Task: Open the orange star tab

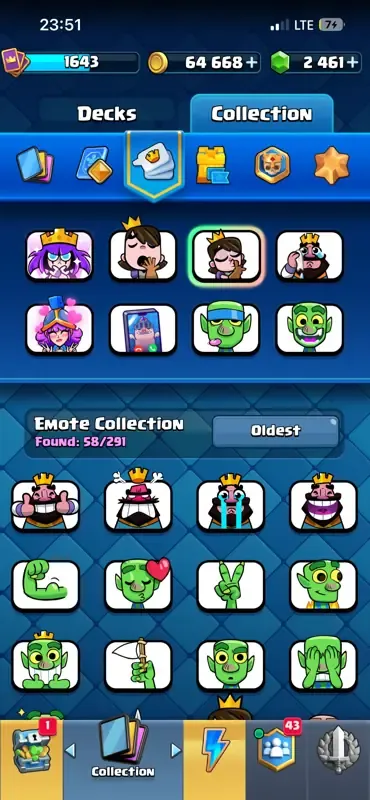Action: click(332, 165)
